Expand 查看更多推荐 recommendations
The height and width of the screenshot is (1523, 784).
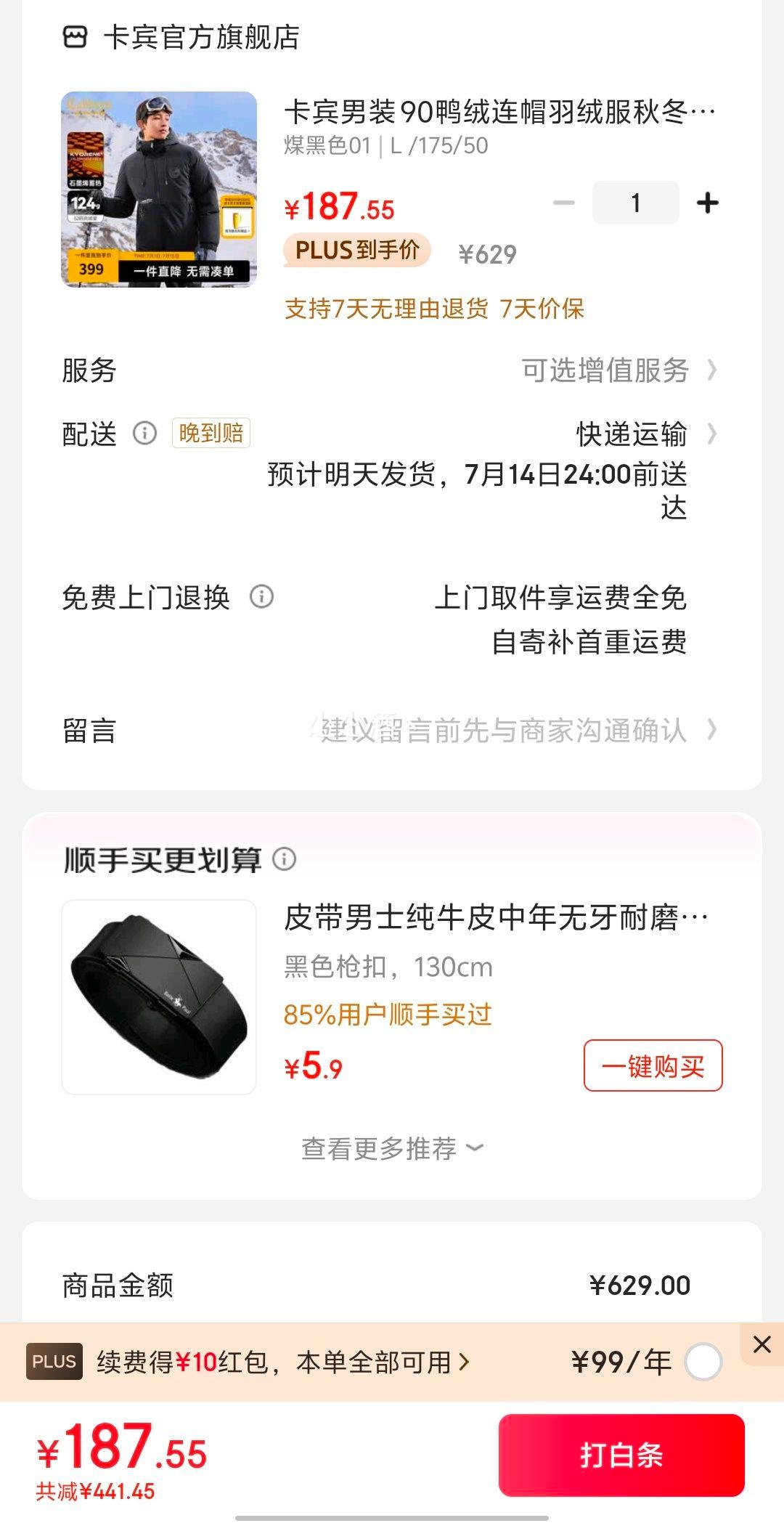tap(392, 1148)
